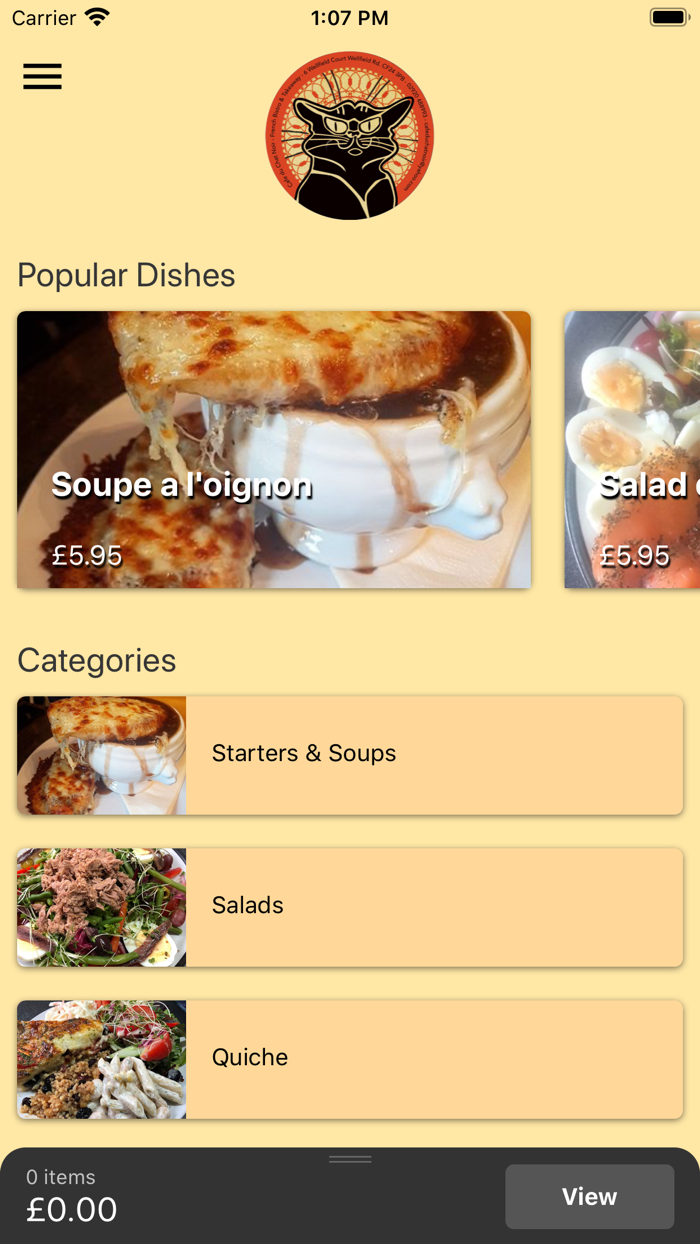Open the Soupe a l'oignon dish card
700x1244 pixels.
(x=274, y=449)
